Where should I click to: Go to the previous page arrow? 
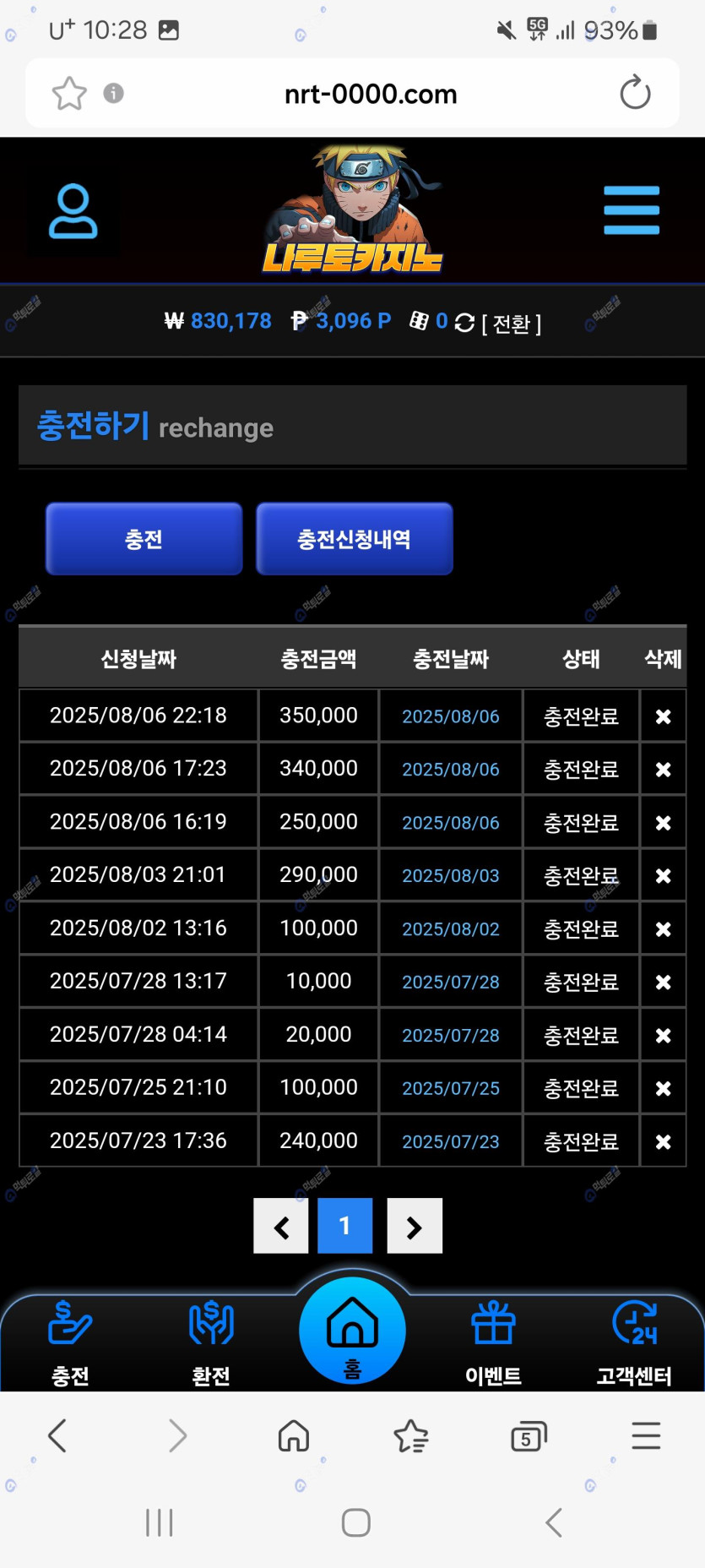281,1226
